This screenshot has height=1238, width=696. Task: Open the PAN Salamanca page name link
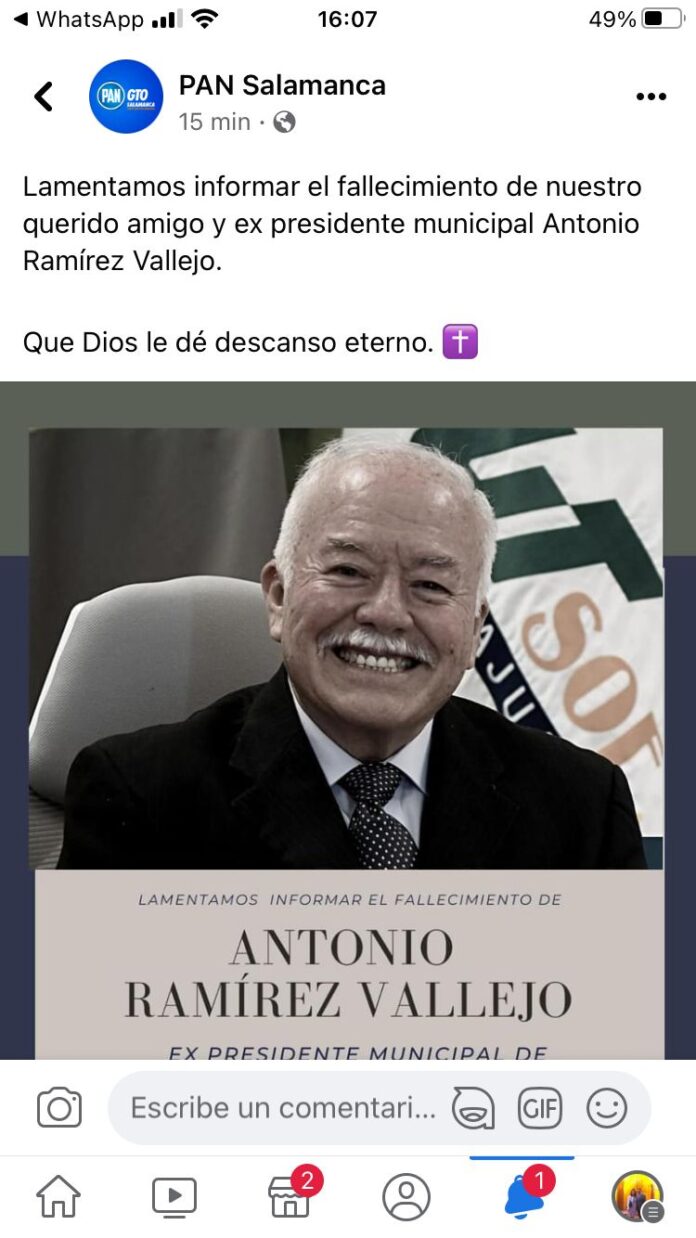click(x=282, y=86)
